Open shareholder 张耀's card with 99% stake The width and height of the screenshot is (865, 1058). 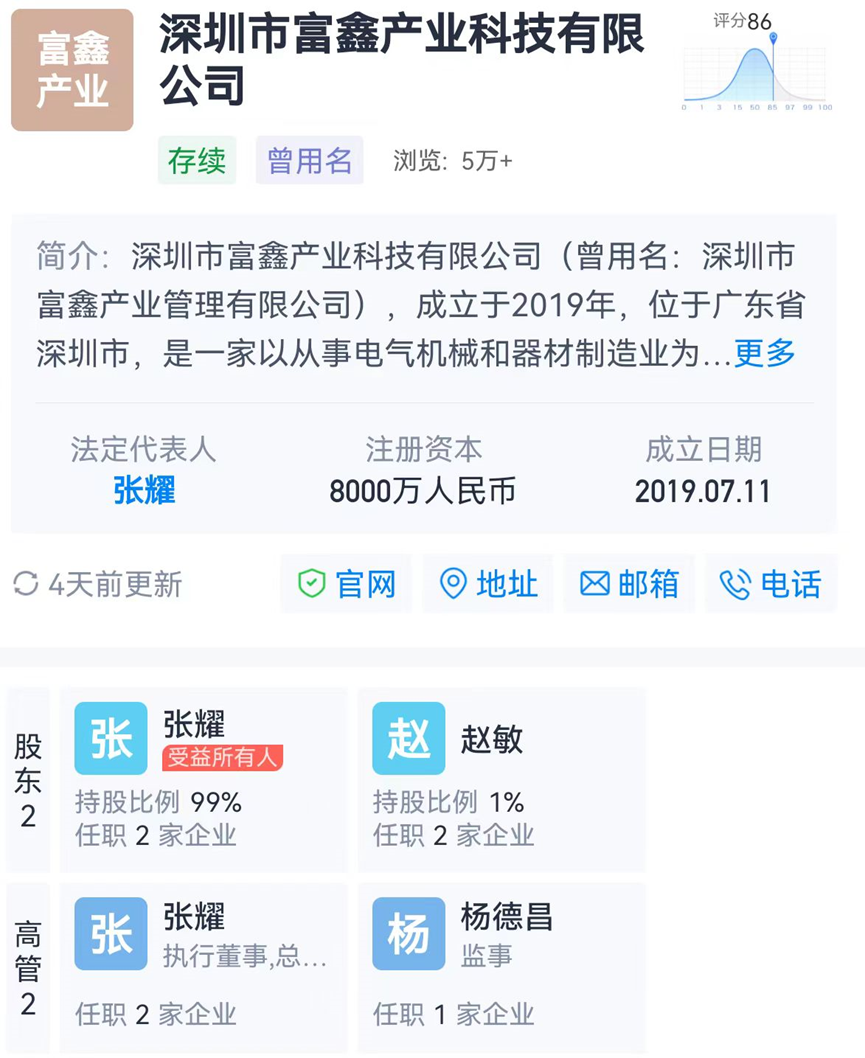click(203, 778)
